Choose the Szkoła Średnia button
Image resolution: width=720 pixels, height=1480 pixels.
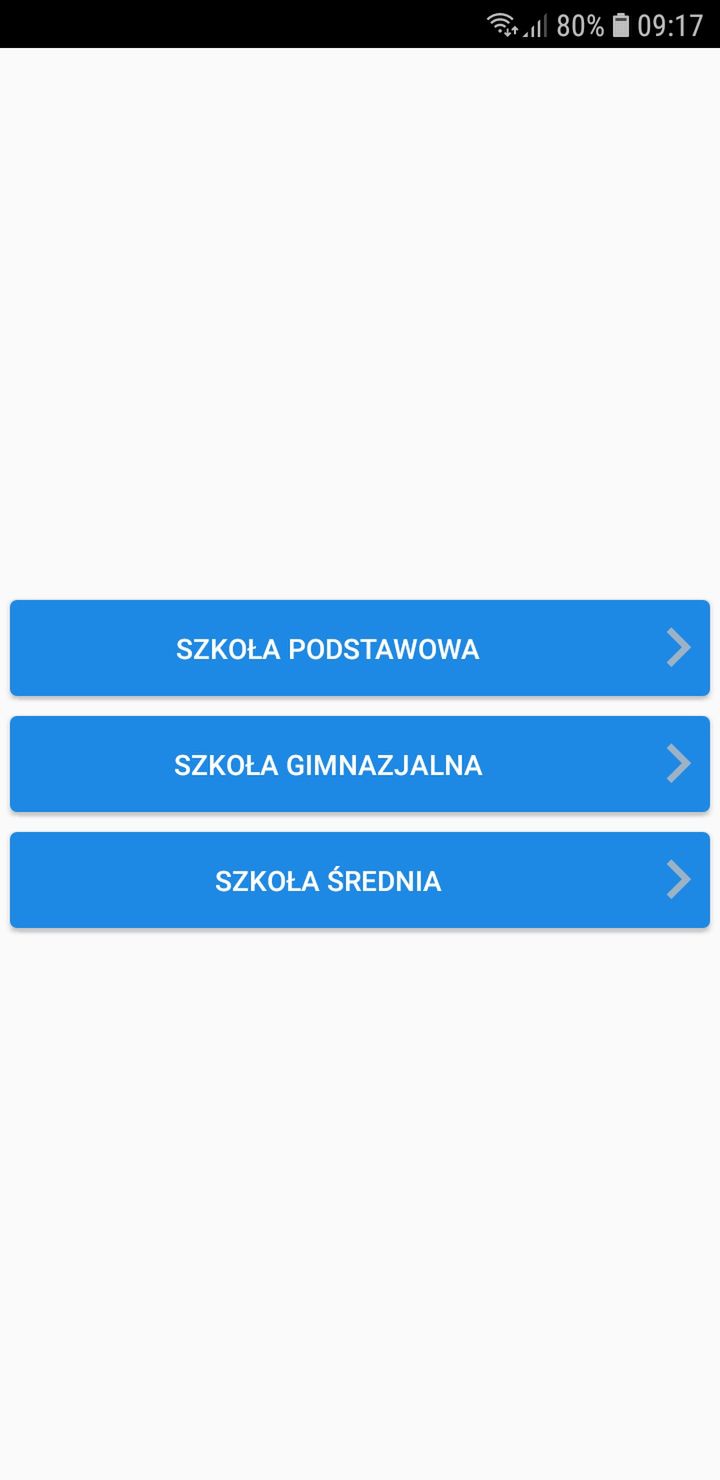coord(360,880)
